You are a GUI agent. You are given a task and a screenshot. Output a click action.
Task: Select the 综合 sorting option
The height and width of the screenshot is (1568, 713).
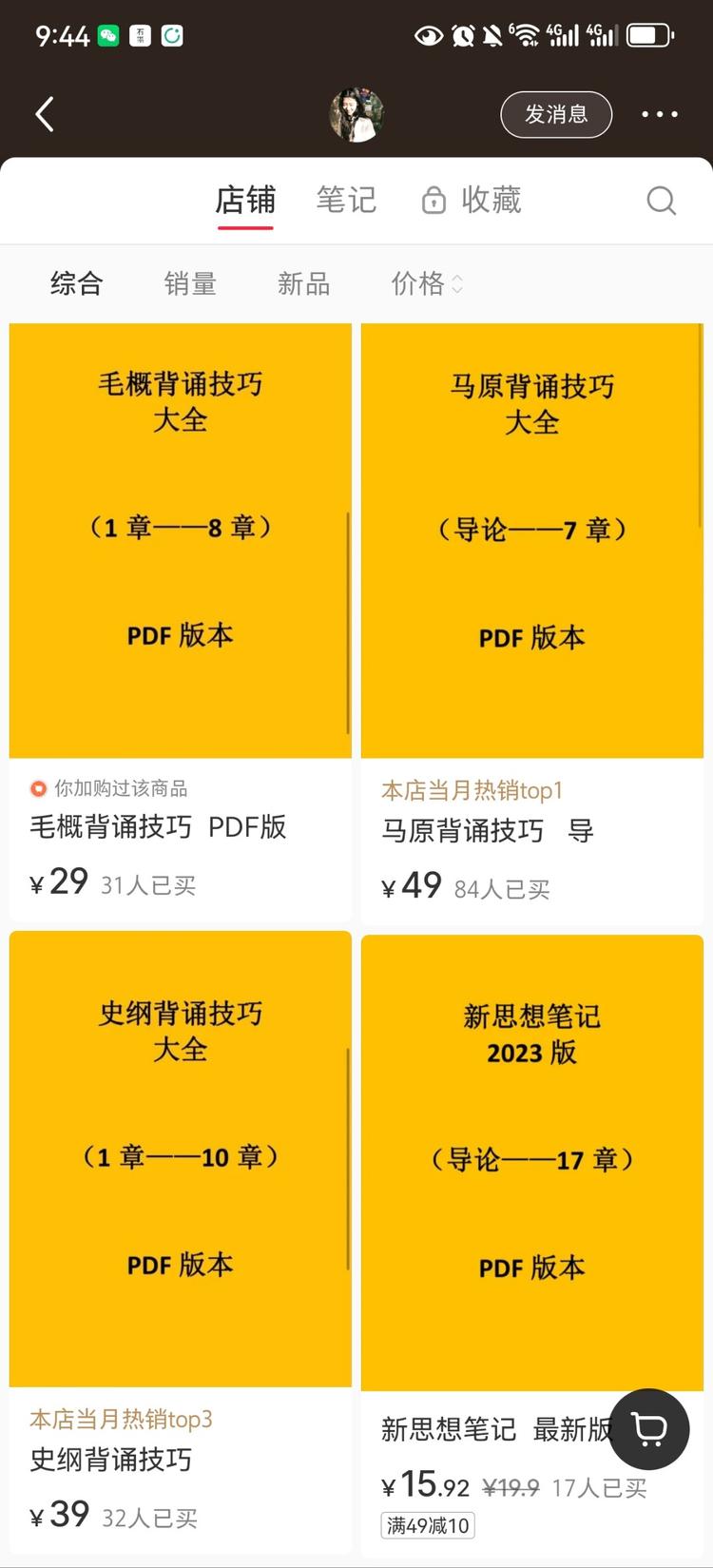click(x=76, y=283)
